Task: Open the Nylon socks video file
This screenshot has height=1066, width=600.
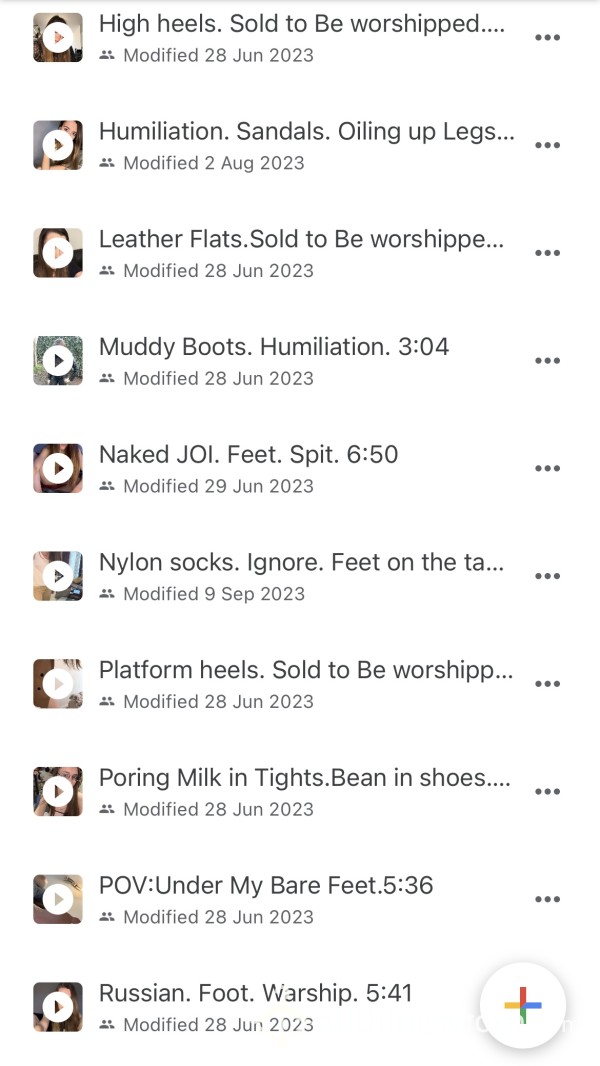Action: click(x=274, y=577)
